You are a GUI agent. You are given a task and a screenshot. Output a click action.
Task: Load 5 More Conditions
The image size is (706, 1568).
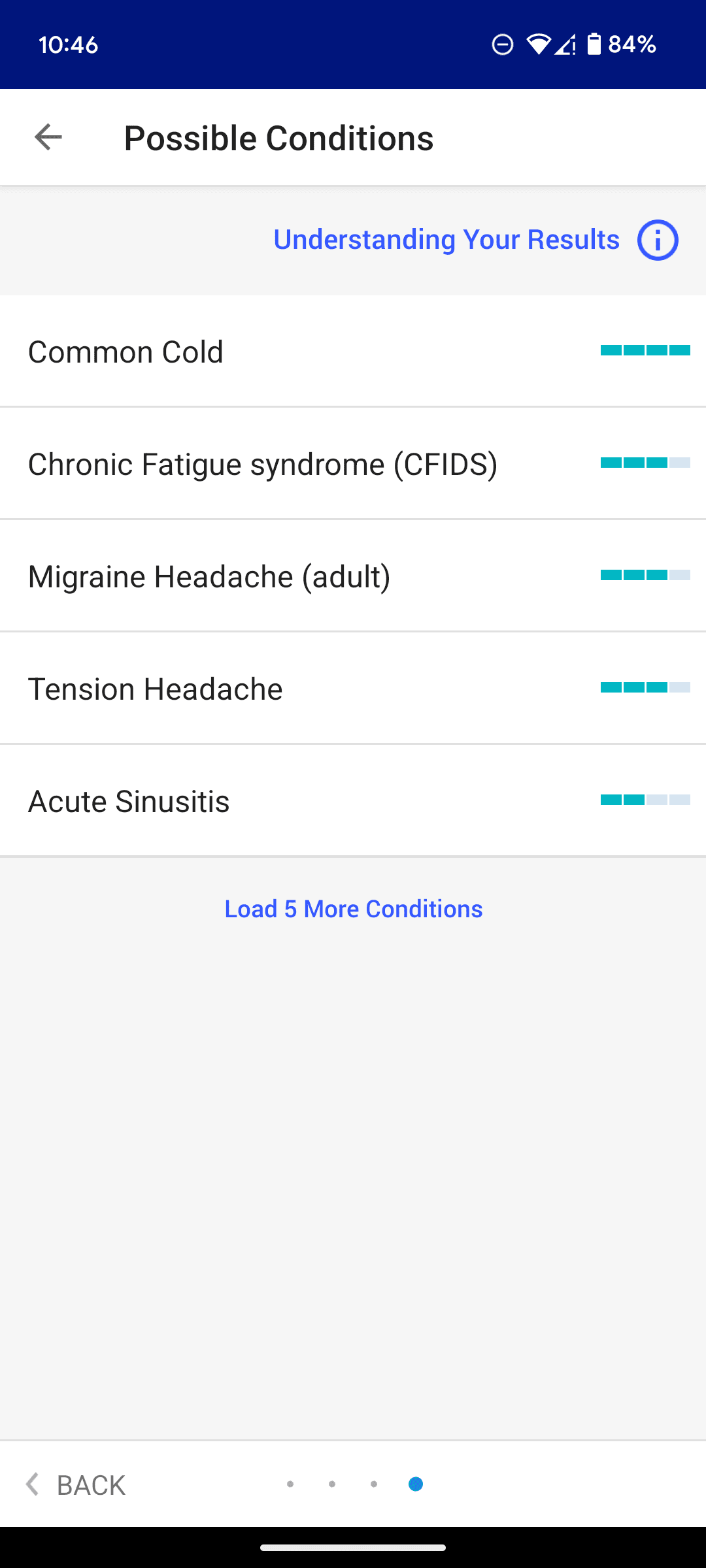point(353,909)
